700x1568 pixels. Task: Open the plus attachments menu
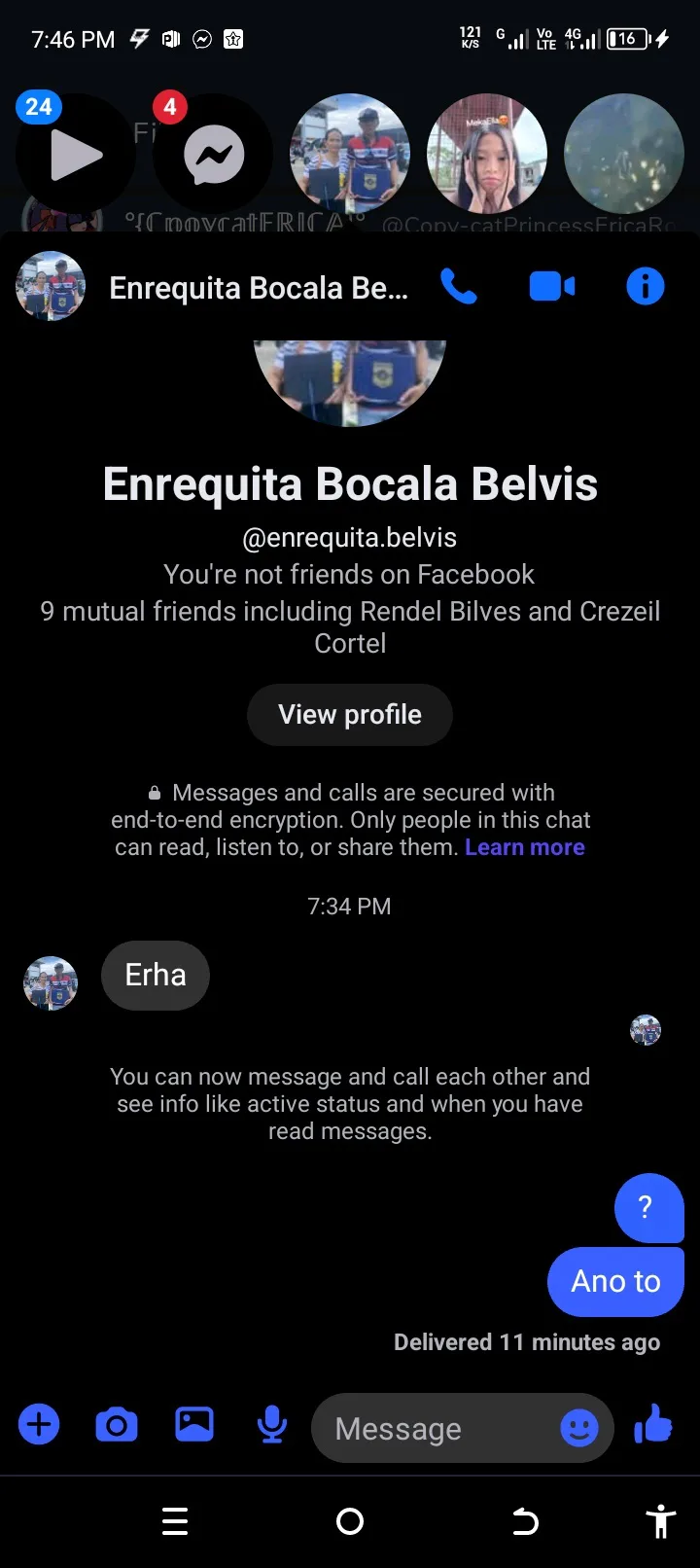39,1426
